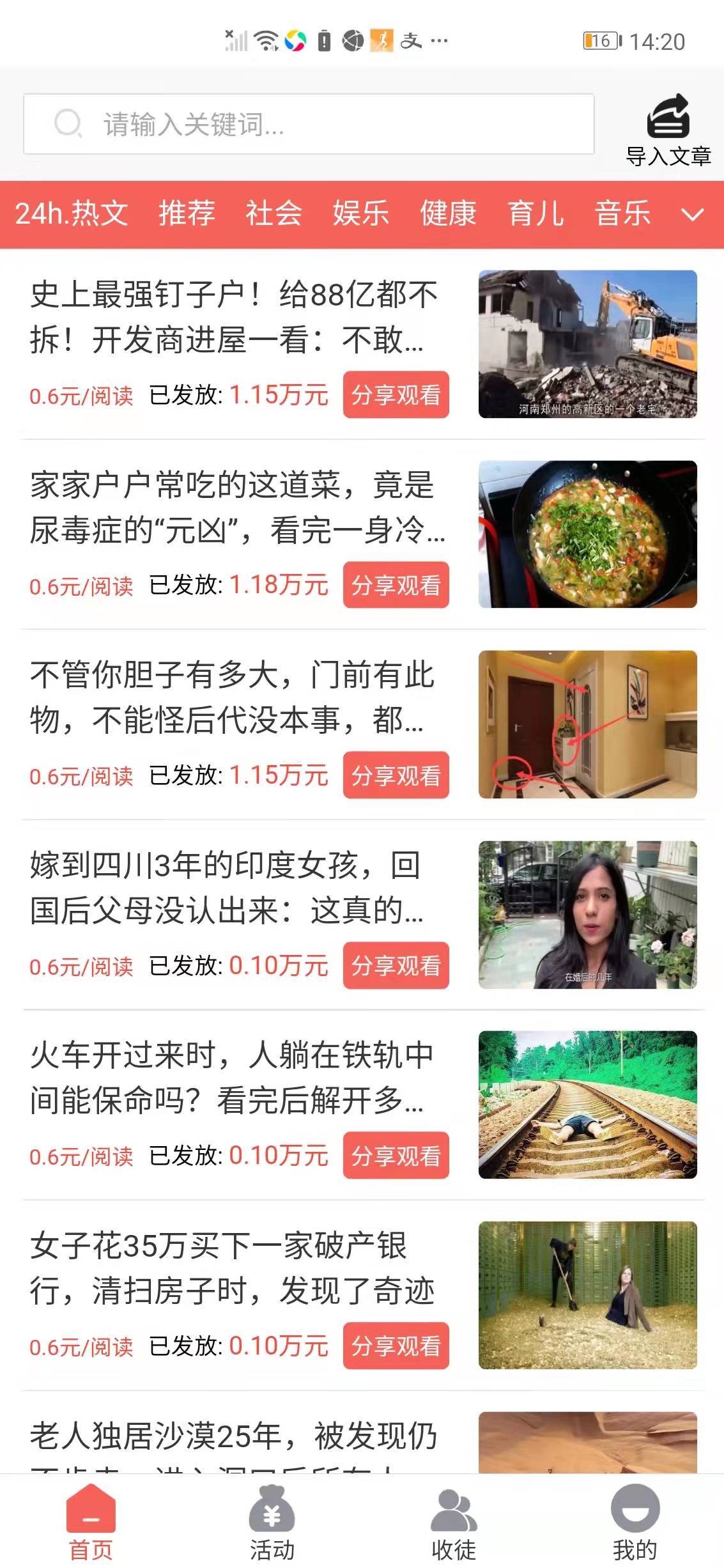Open the 导入文章 import article tool
724x1568 pixels.
(x=668, y=128)
